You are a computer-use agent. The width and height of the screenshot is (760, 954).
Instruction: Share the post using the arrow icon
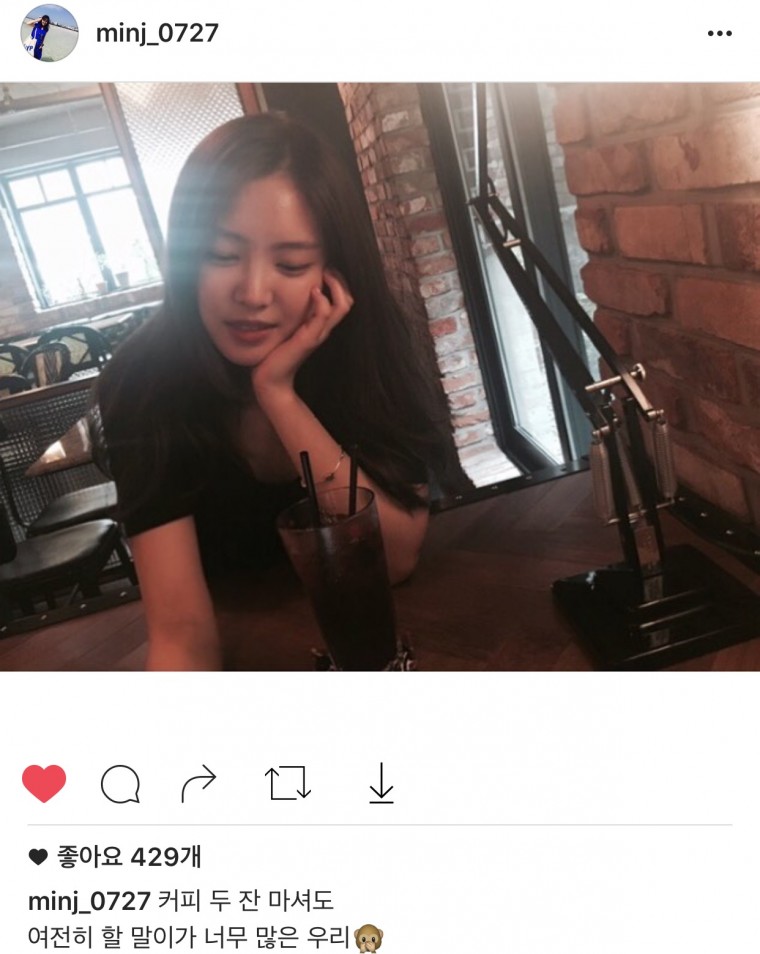[x=199, y=785]
